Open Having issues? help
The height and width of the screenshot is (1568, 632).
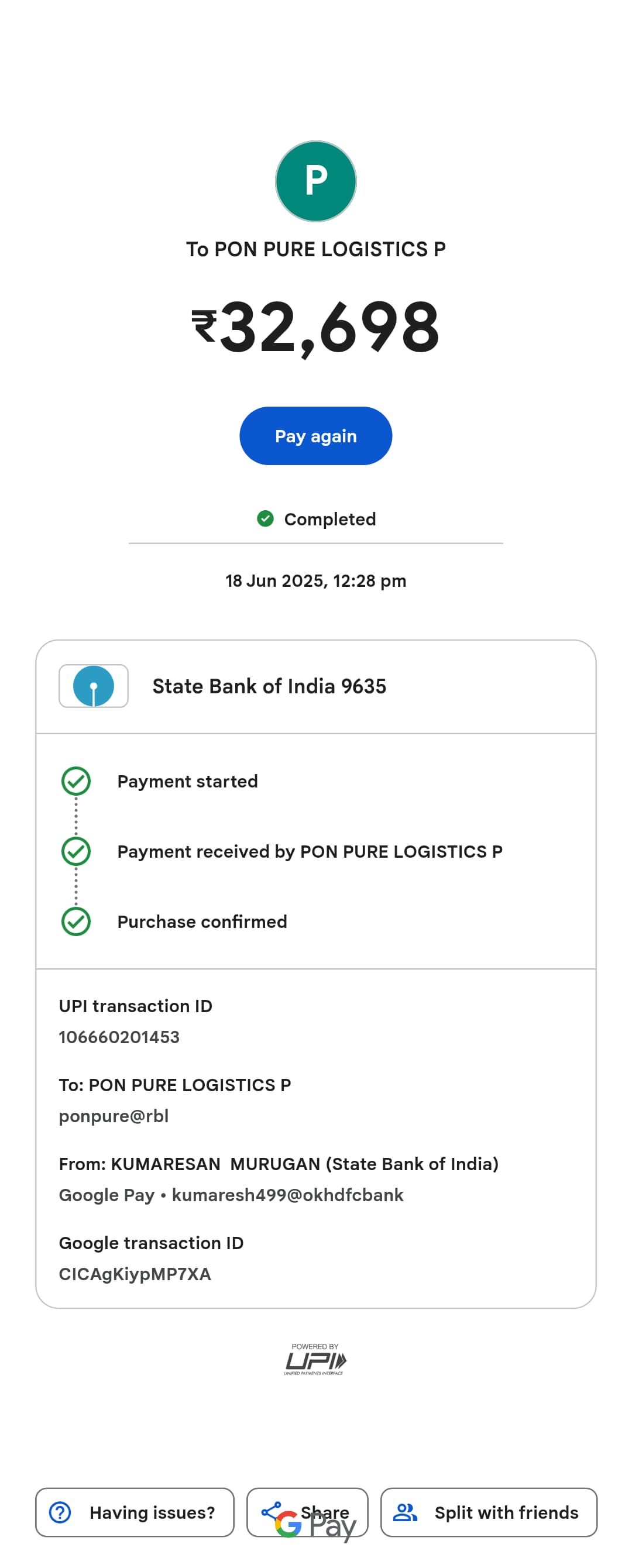pyautogui.click(x=135, y=1512)
